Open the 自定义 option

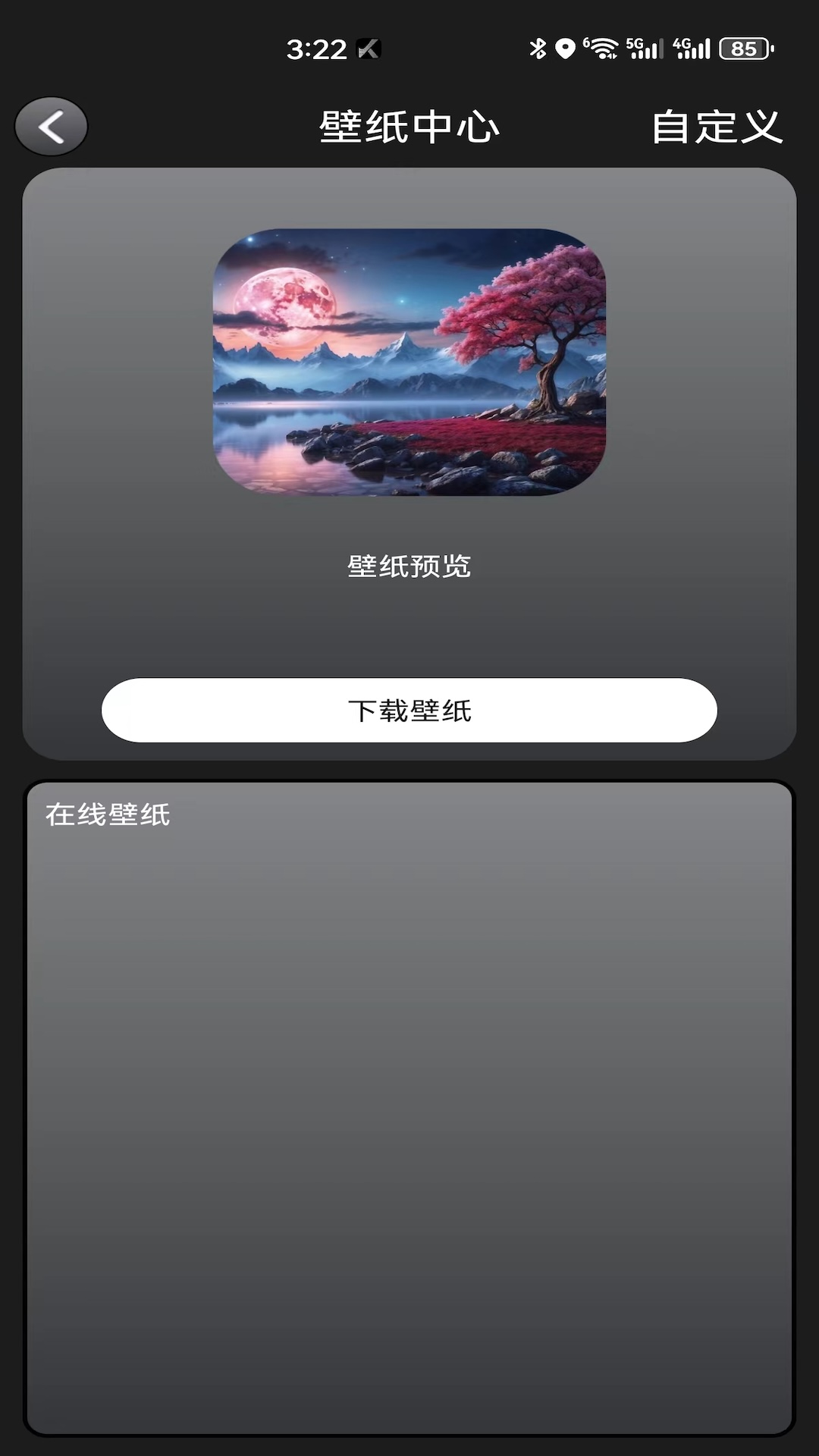pos(717,127)
